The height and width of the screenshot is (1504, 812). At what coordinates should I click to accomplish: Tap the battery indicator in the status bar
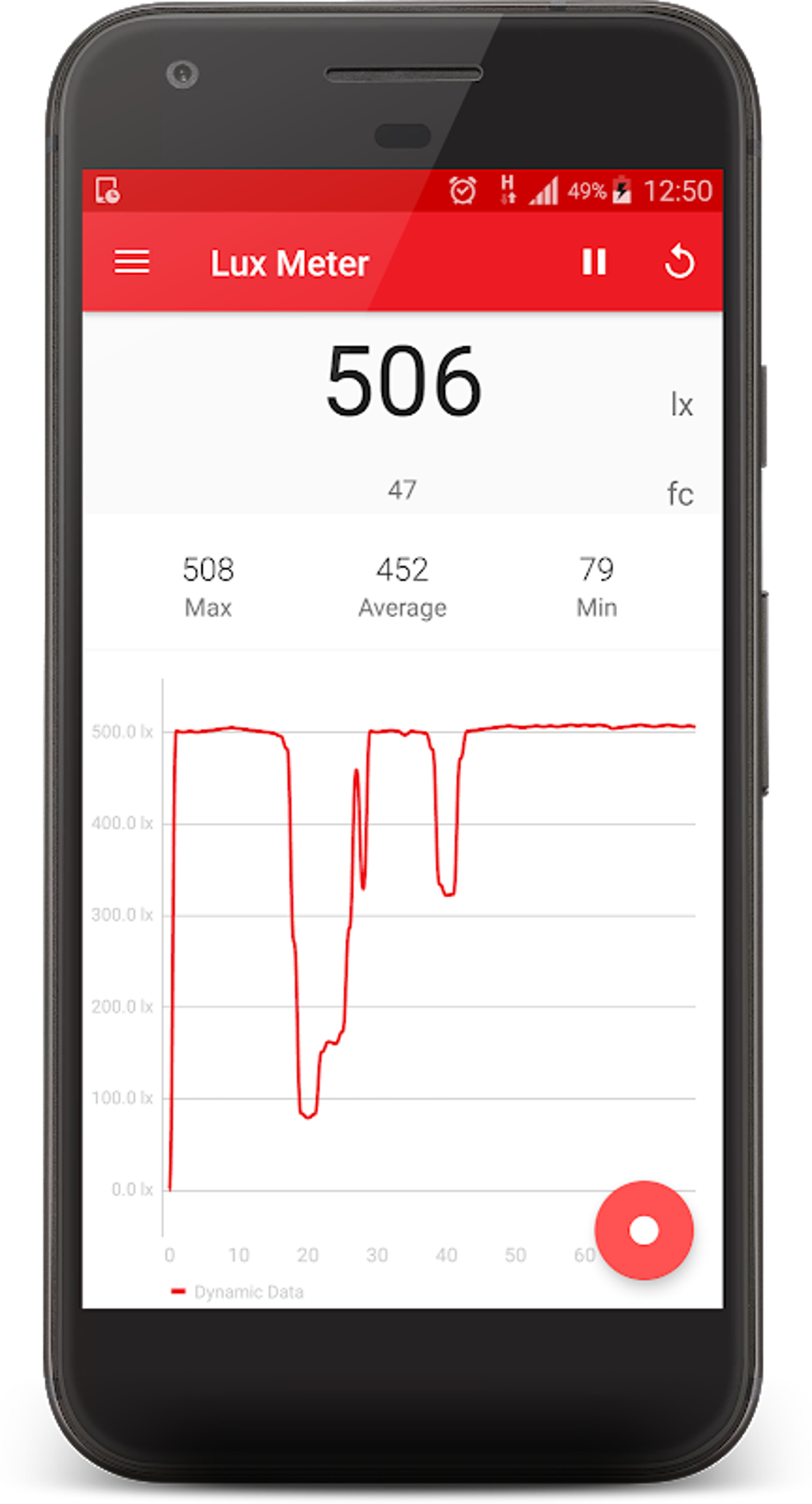pos(623,190)
